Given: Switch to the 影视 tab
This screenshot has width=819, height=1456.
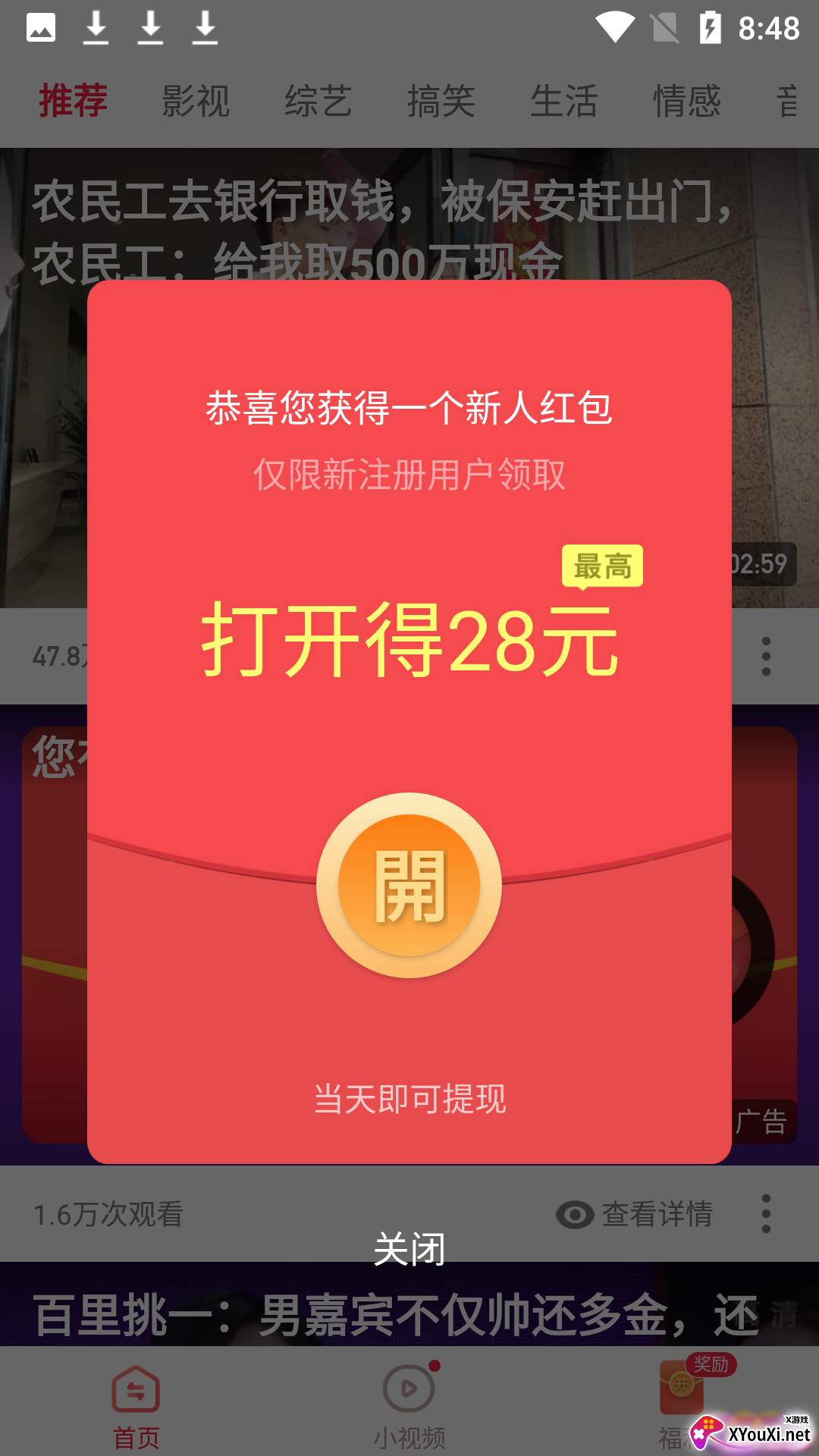Looking at the screenshot, I should [x=196, y=101].
